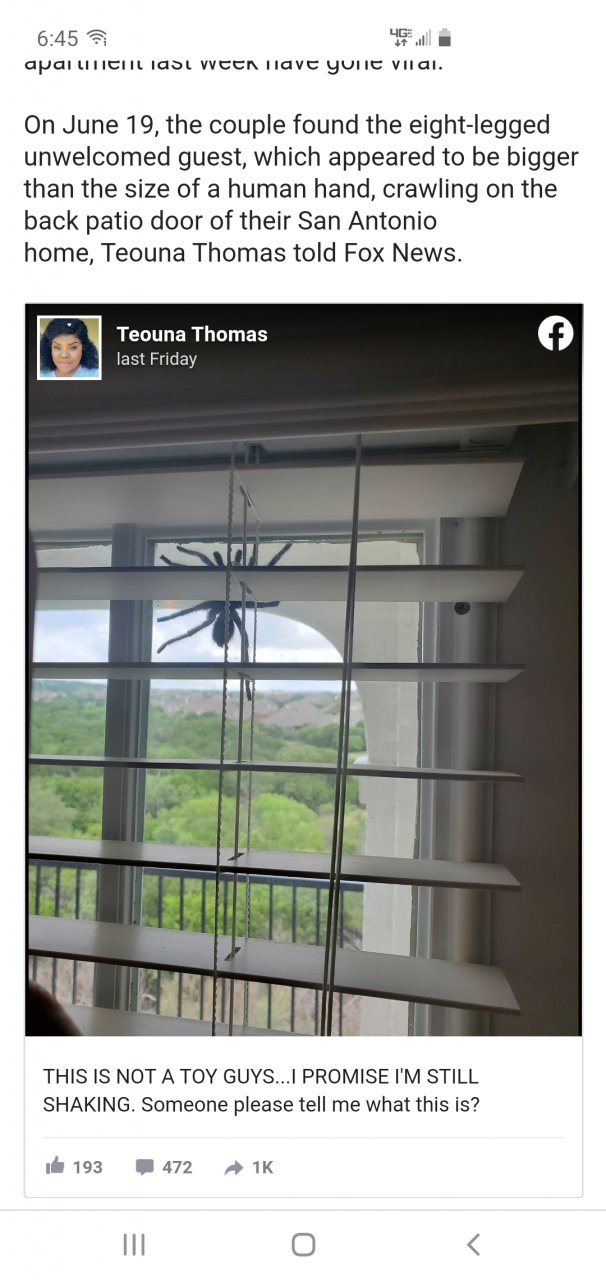Screen dimensions: 606x1280
Task: Go back with system back button
Action: (x=473, y=1244)
